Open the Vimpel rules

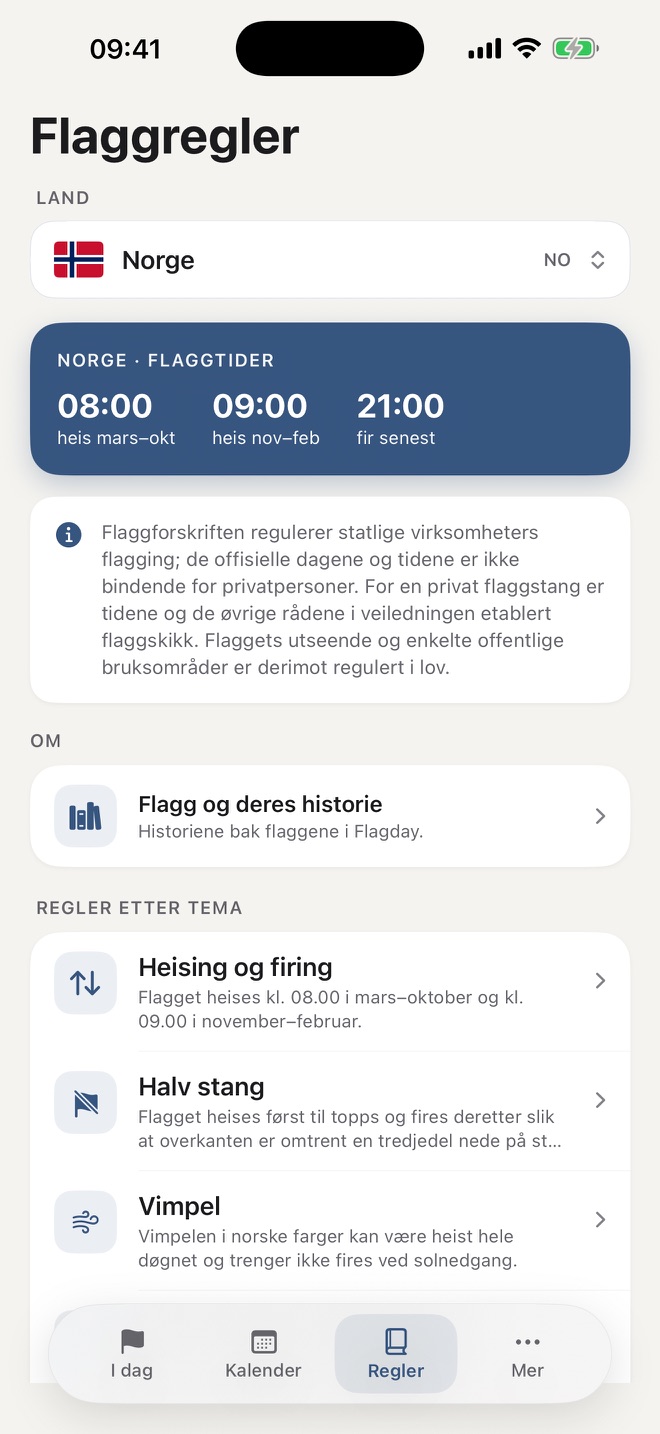(x=330, y=1230)
